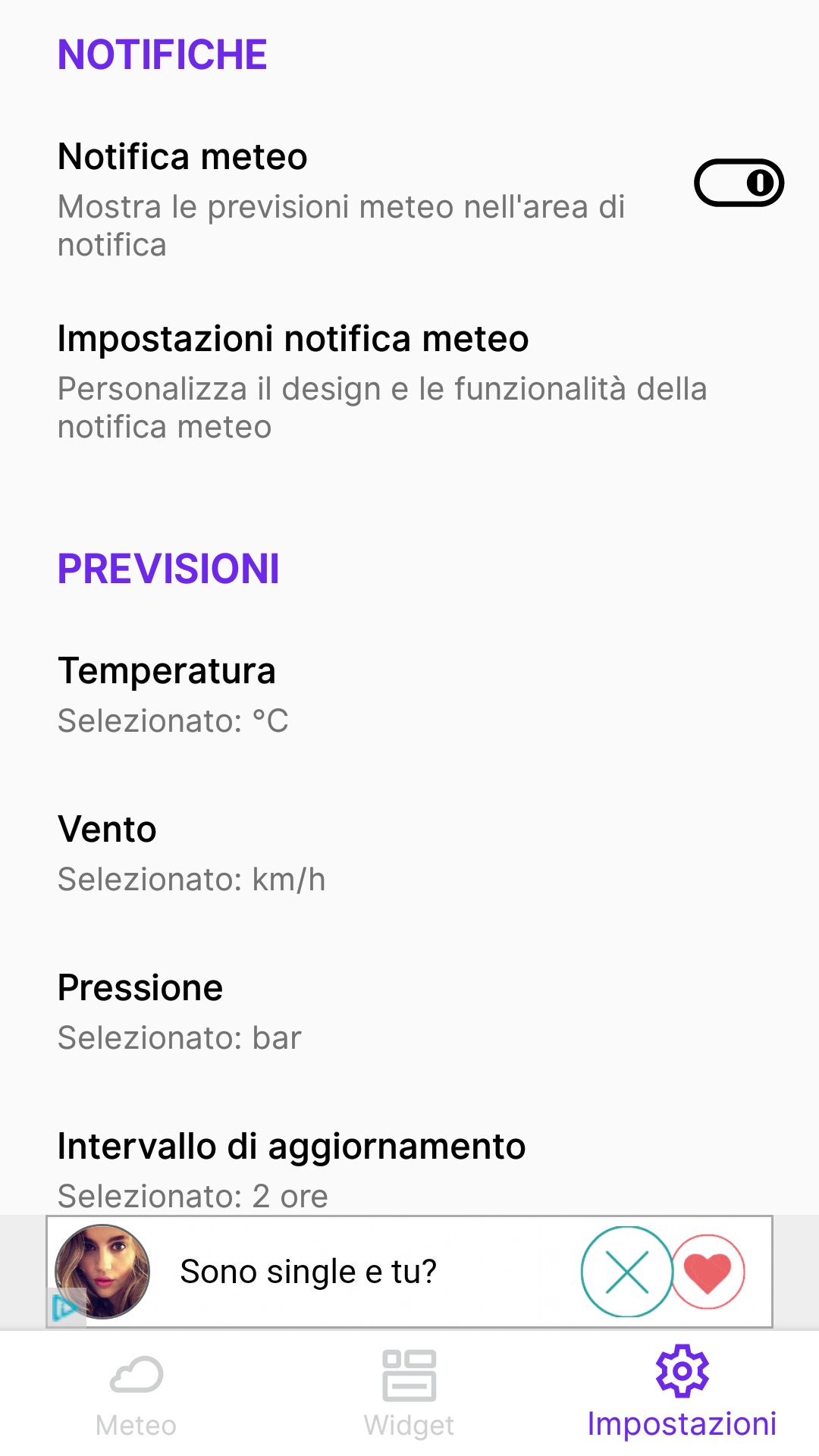Change the Temperatura unit
The height and width of the screenshot is (1456, 819).
coord(409,695)
